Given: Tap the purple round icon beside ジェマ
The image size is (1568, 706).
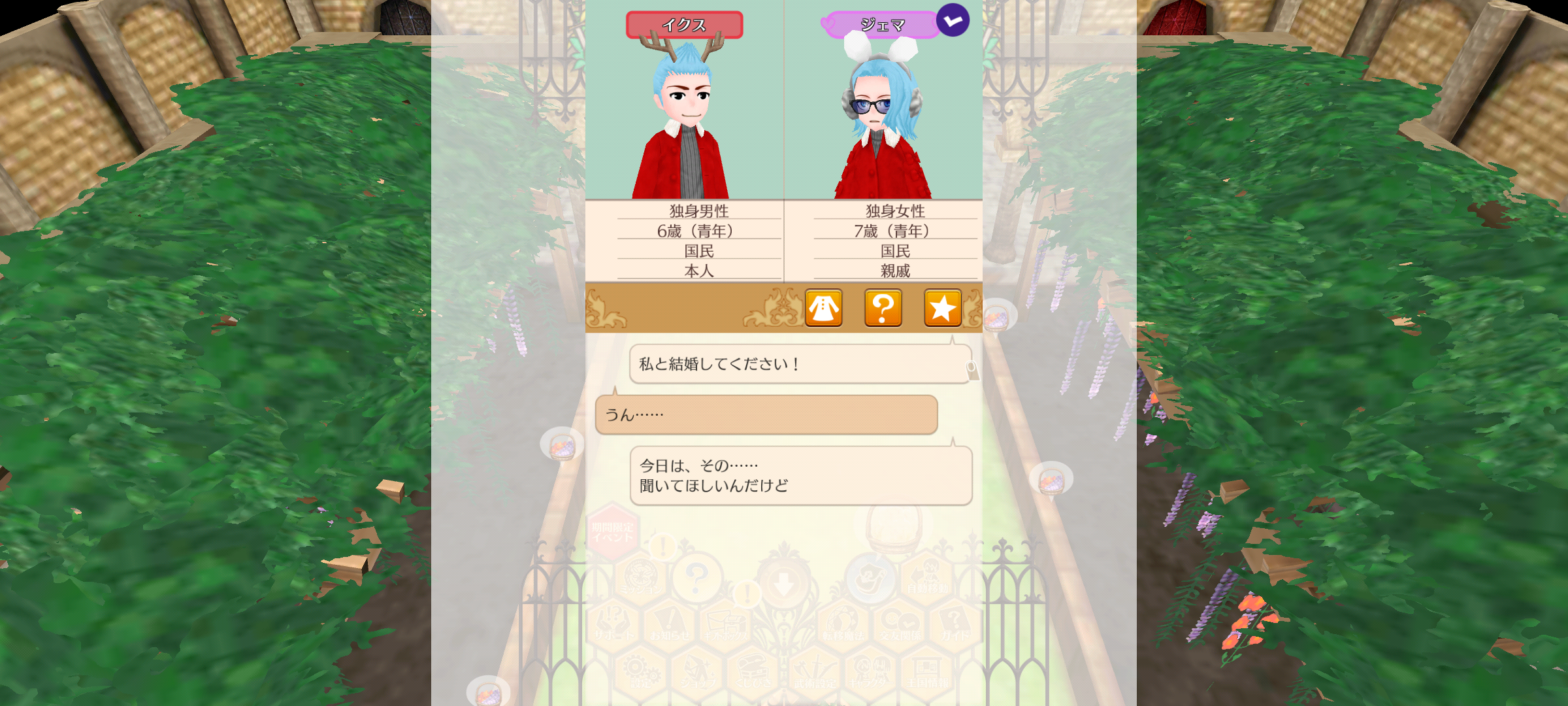Looking at the screenshot, I should [x=953, y=20].
